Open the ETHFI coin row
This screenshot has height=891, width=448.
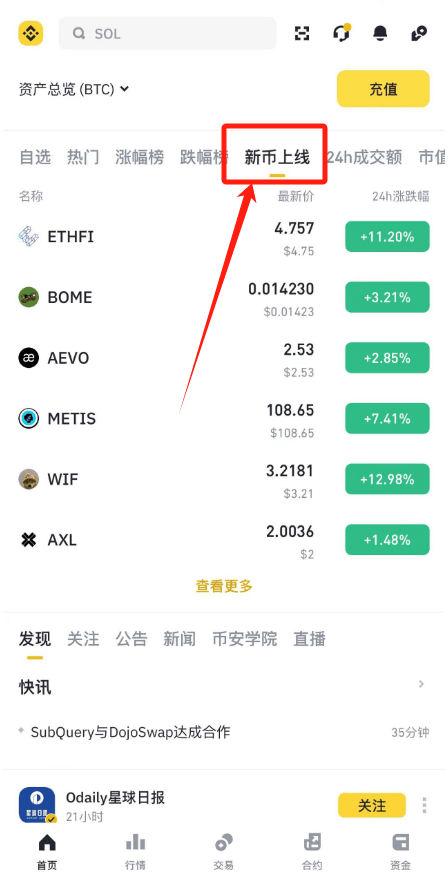pos(224,237)
